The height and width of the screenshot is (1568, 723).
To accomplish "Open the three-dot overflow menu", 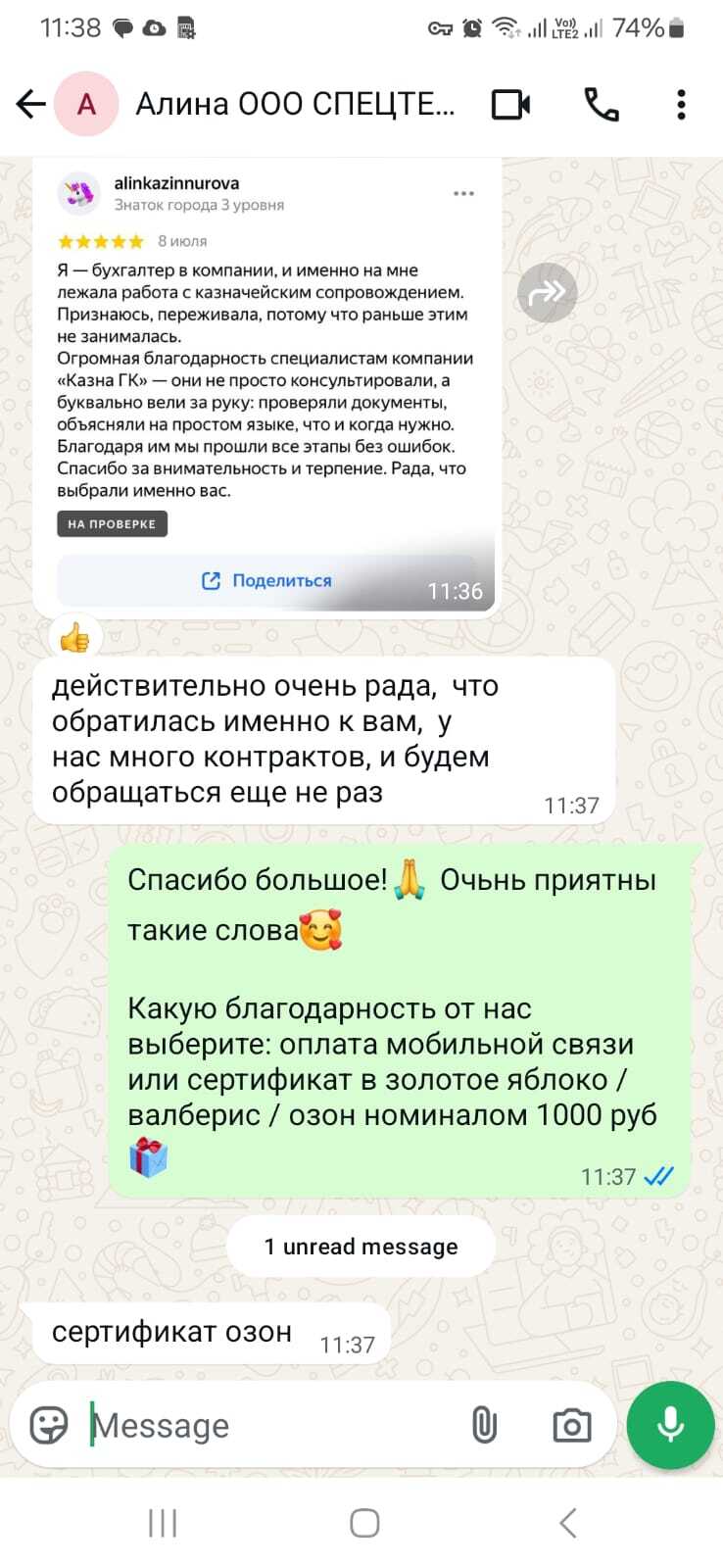I will point(681,104).
